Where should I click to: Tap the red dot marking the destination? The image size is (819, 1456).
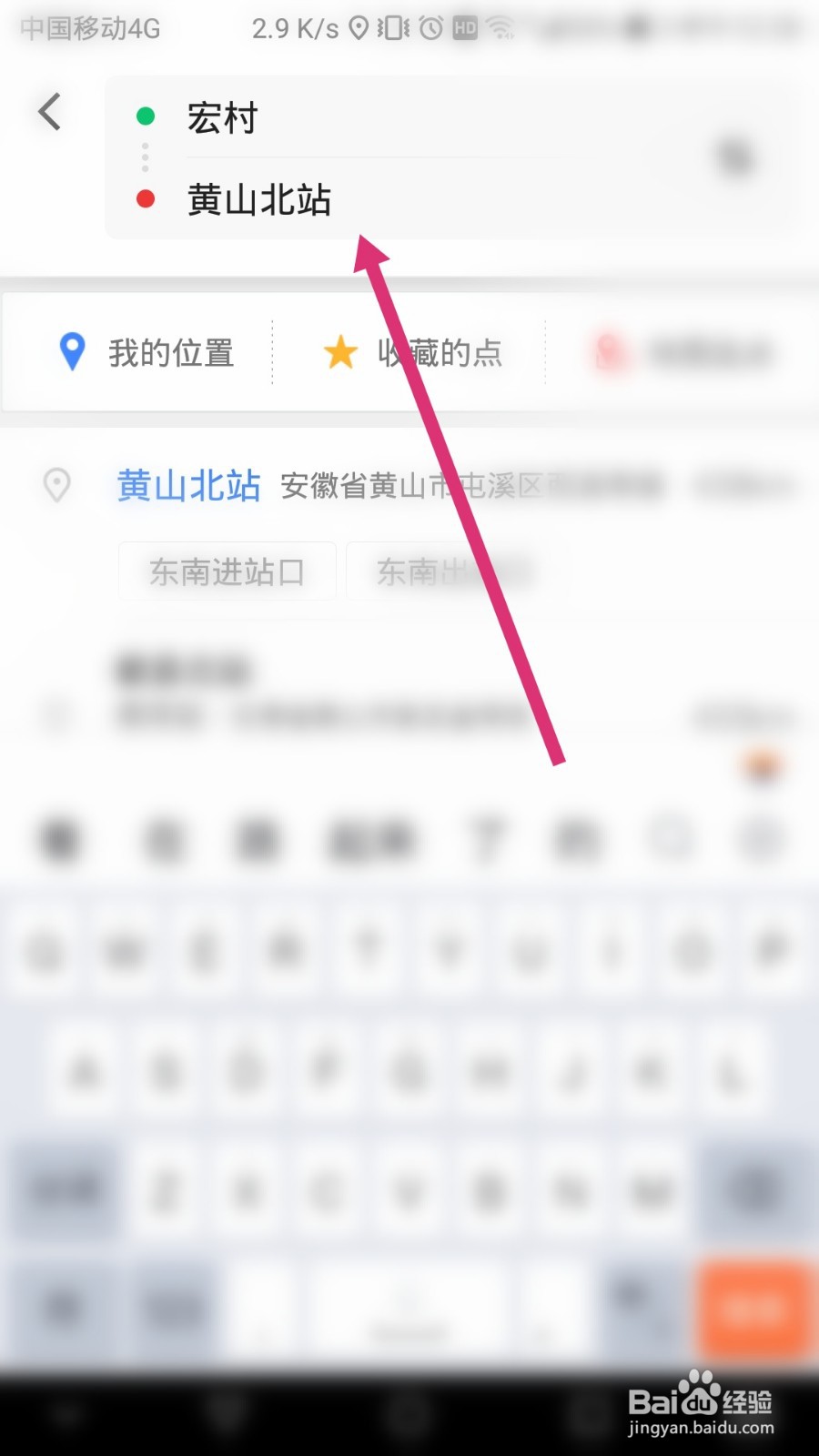point(146,198)
